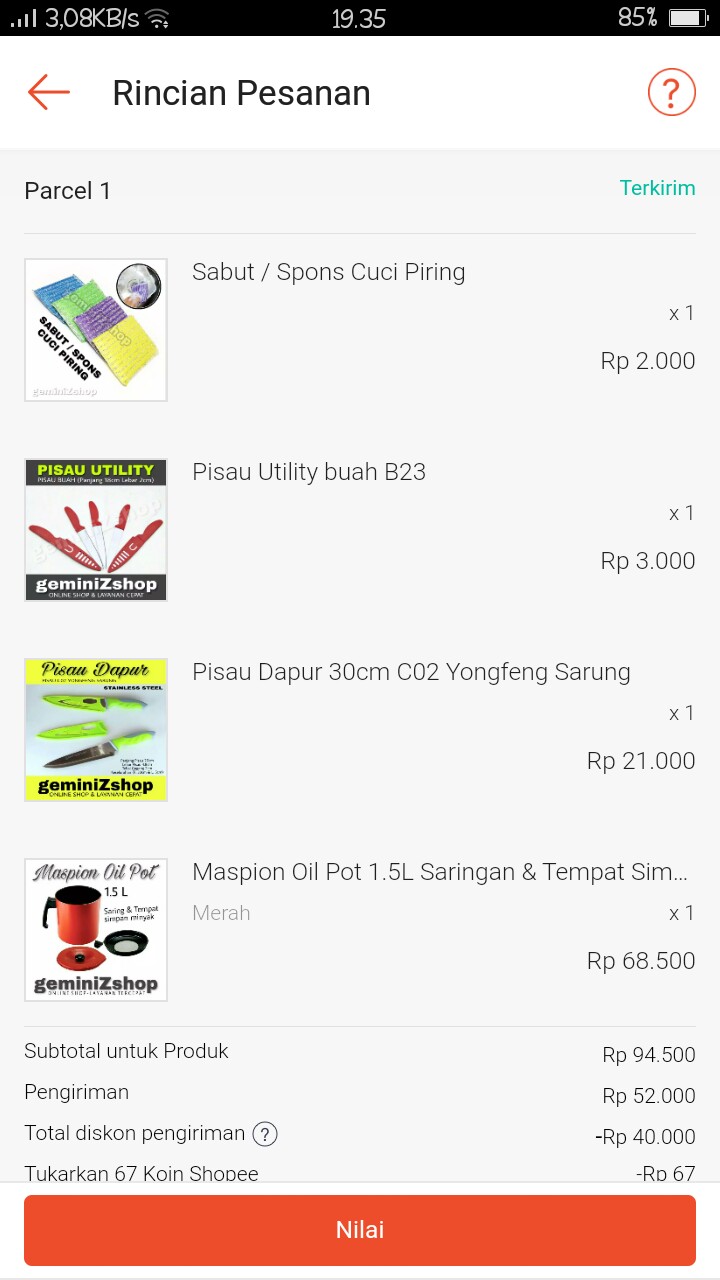Tap the signal strength bars icon
The height and width of the screenshot is (1280, 720).
(x=22, y=17)
